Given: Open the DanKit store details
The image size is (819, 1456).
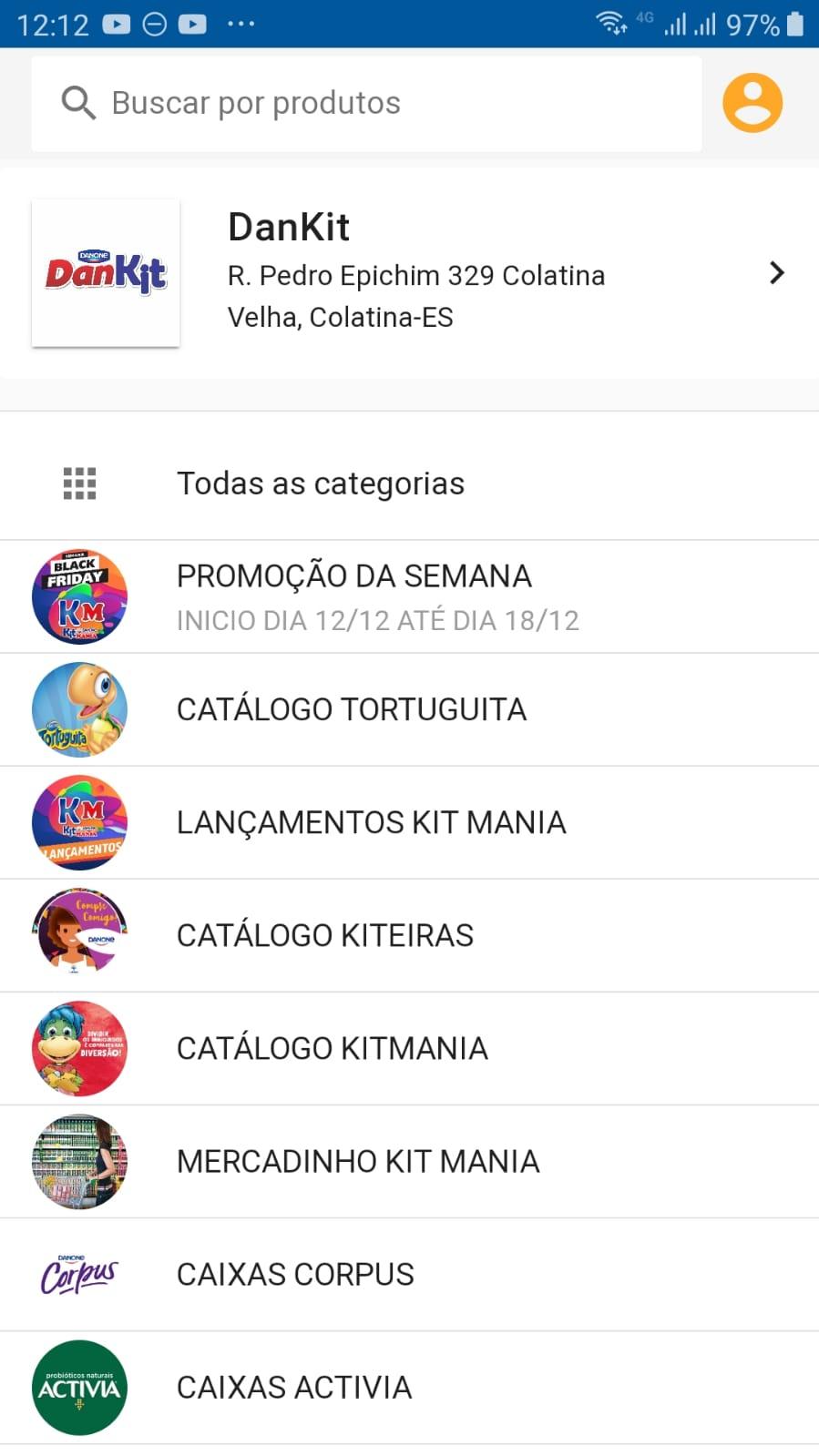Looking at the screenshot, I should point(409,273).
